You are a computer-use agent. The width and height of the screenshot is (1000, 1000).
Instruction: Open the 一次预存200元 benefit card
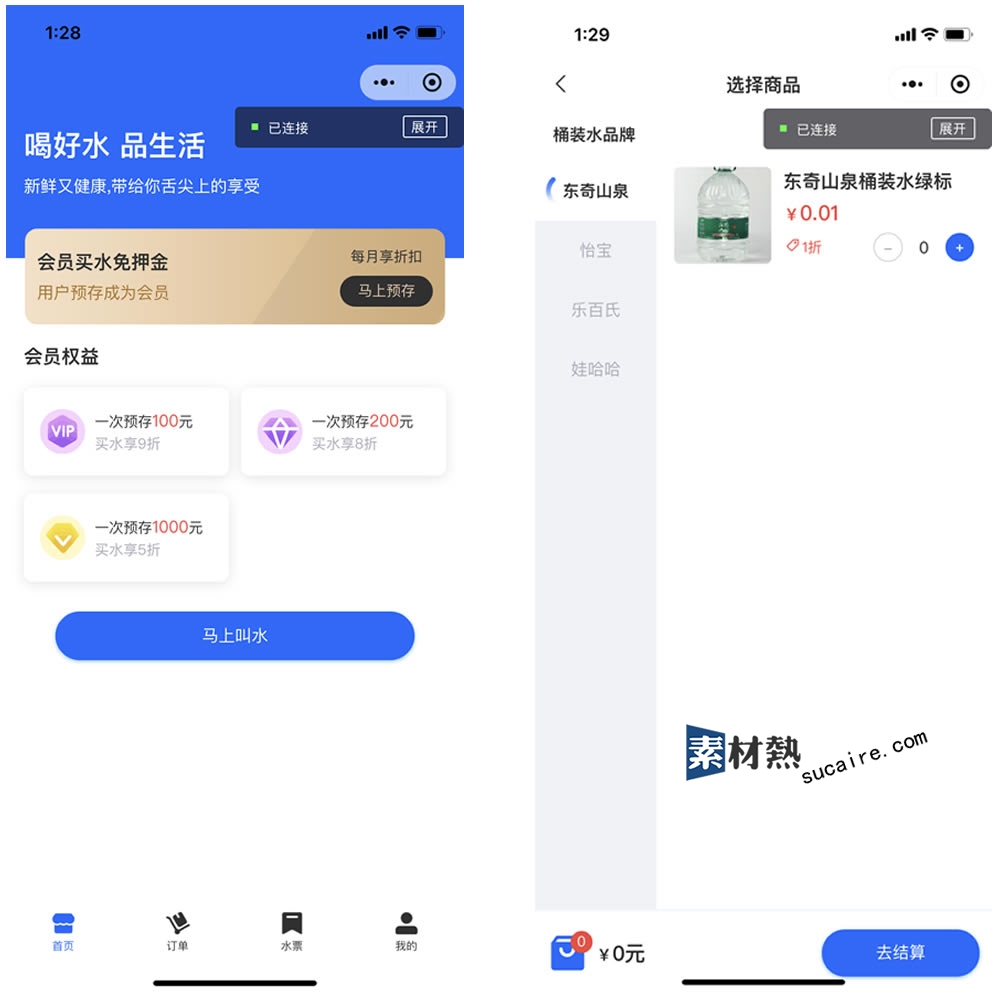click(x=343, y=431)
